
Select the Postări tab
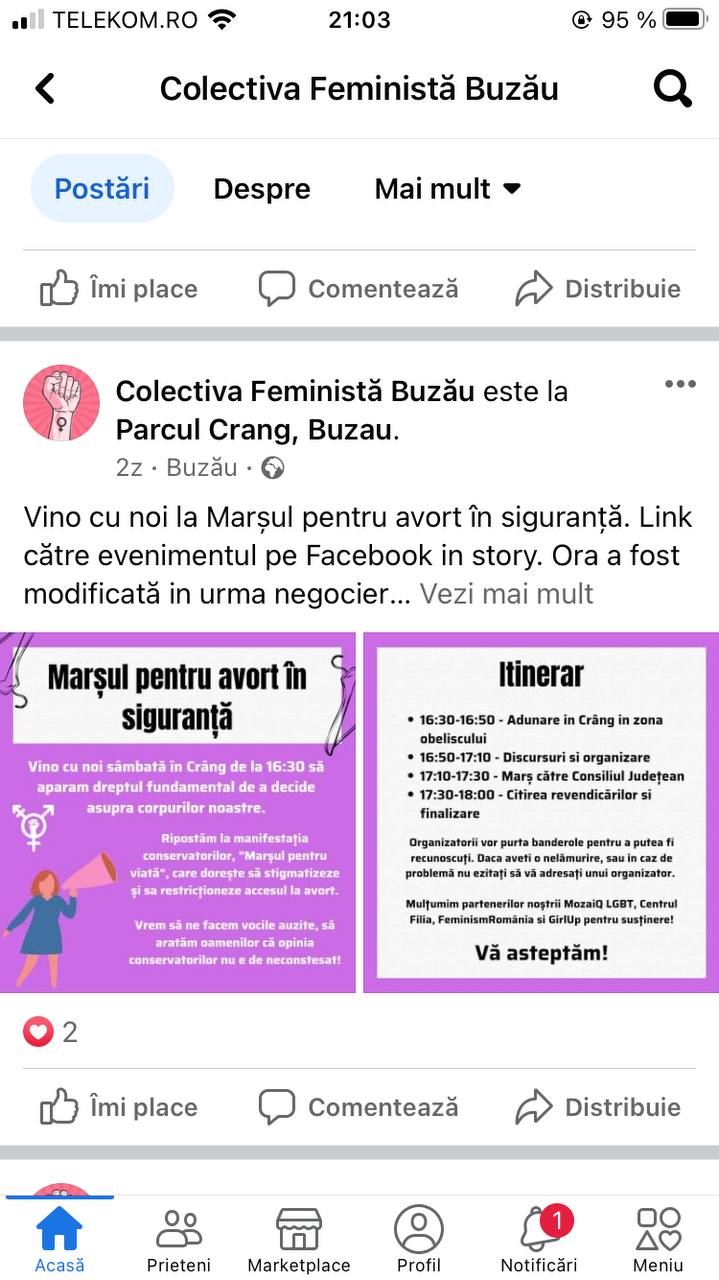pyautogui.click(x=102, y=189)
